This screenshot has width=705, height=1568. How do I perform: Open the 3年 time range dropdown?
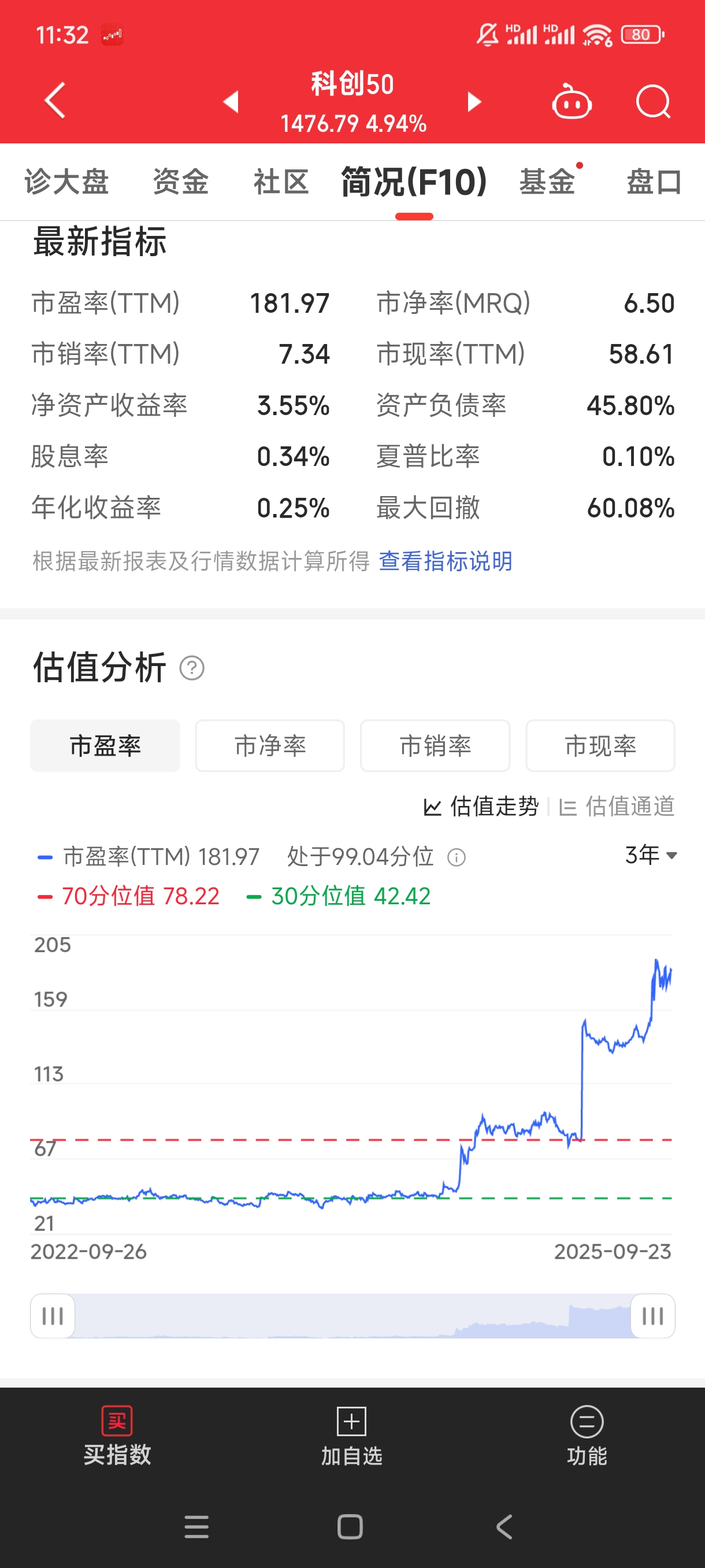point(651,855)
